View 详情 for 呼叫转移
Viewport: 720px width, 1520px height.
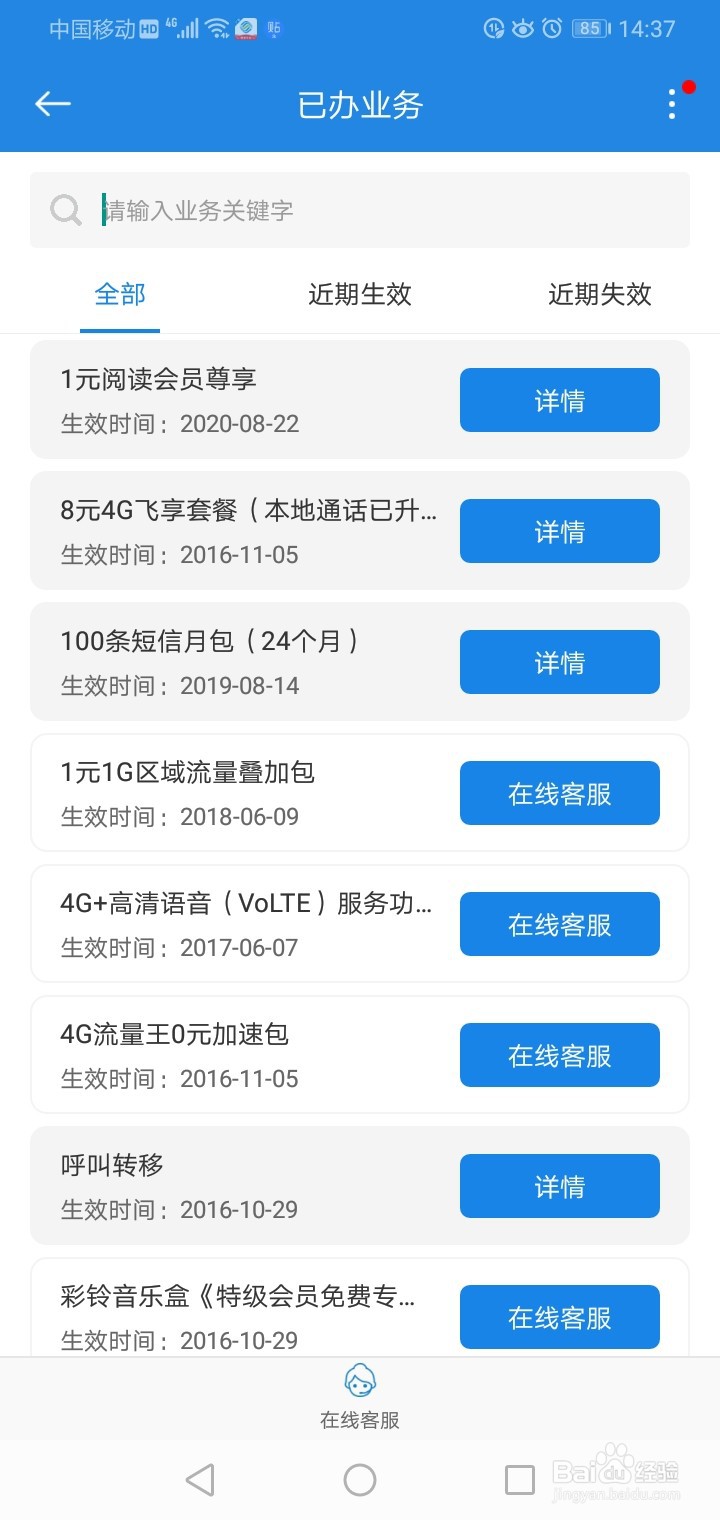coord(560,1186)
